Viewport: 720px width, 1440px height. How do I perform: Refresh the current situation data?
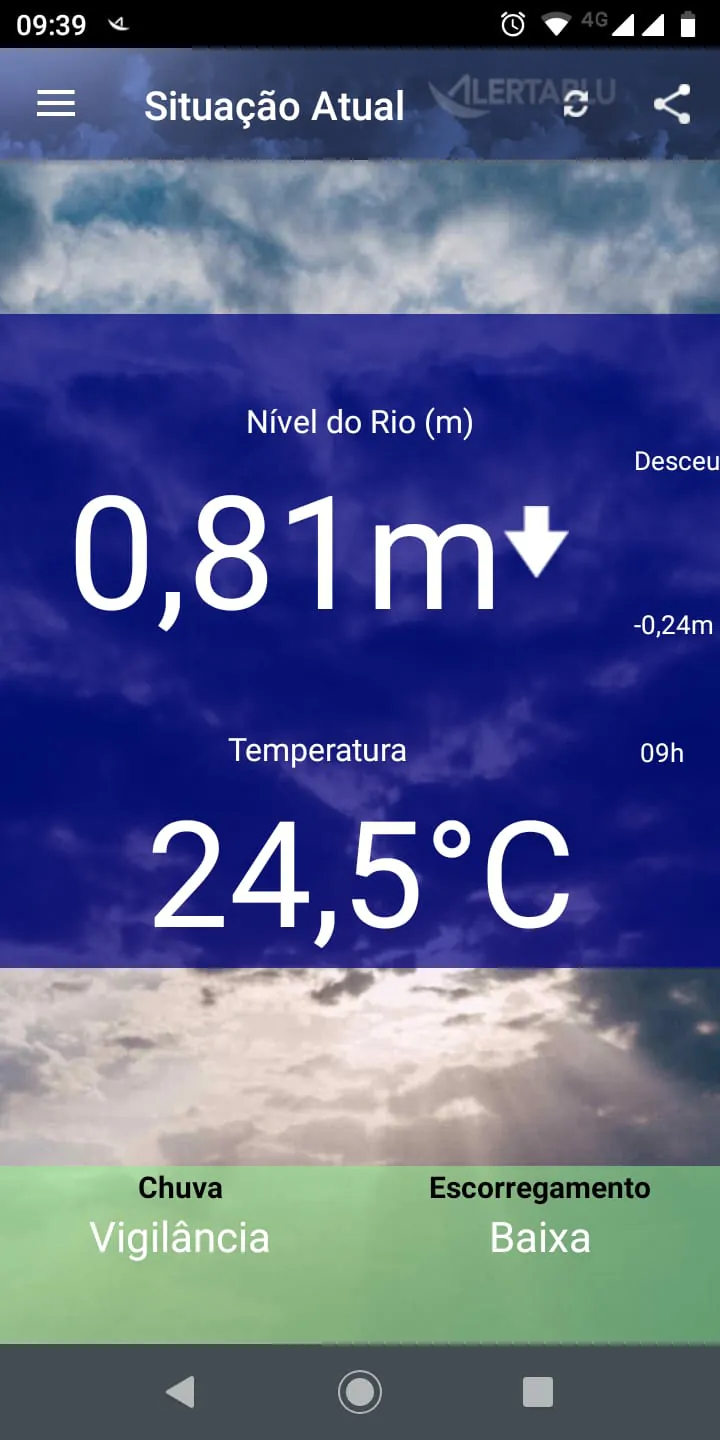[x=576, y=104]
